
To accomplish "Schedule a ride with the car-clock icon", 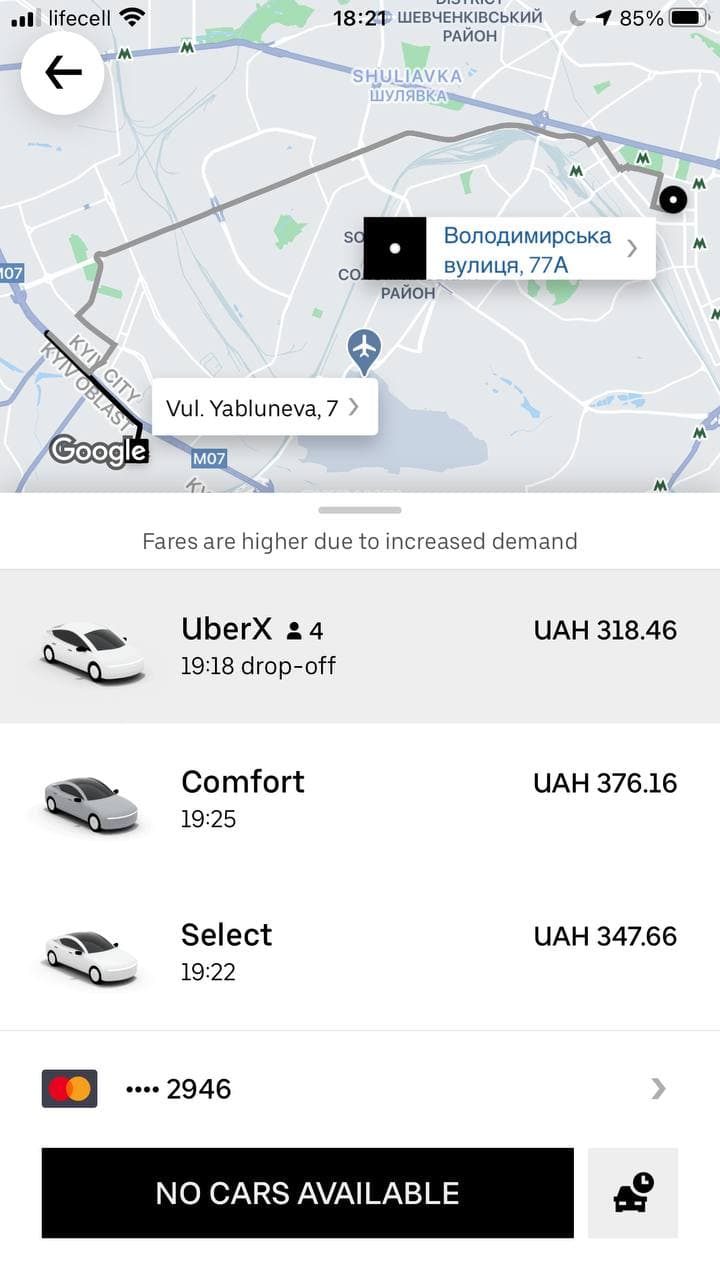I will point(633,1192).
